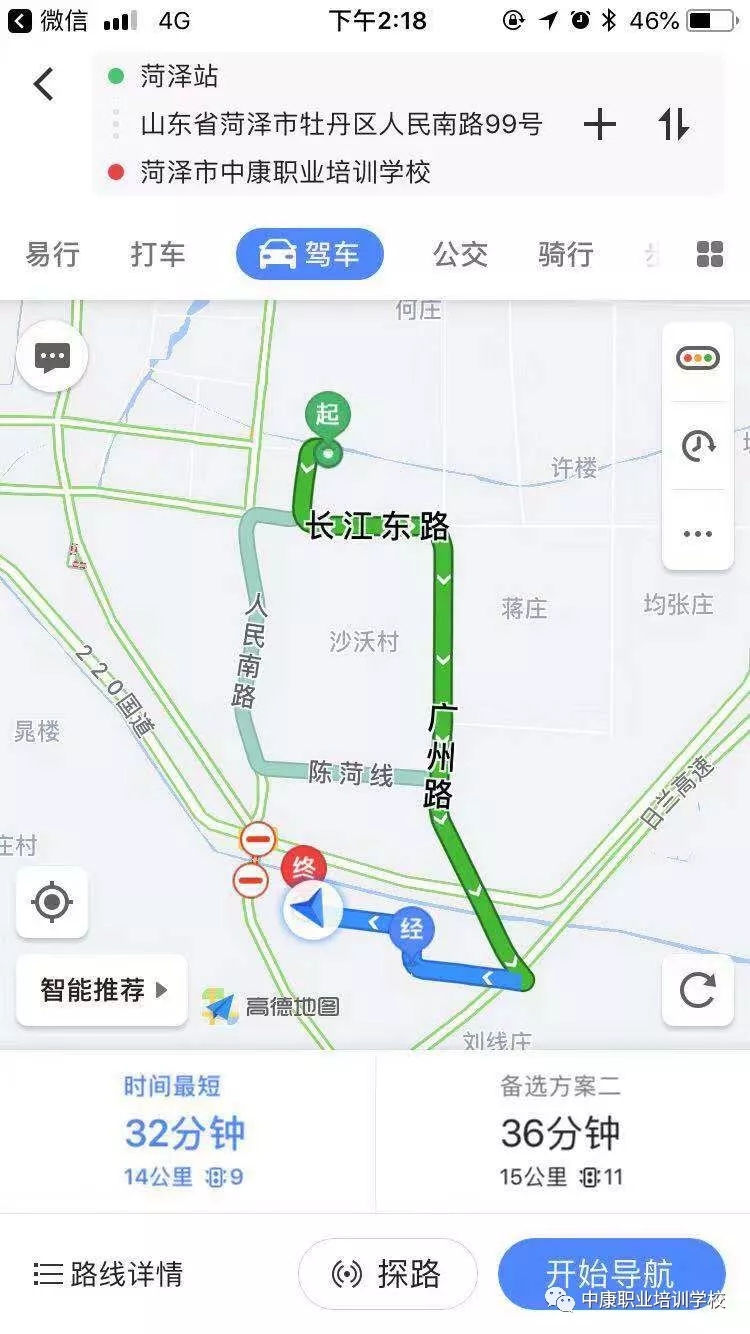Toggle the traffic light layer
Viewport: 750px width, 1334px height.
[698, 358]
